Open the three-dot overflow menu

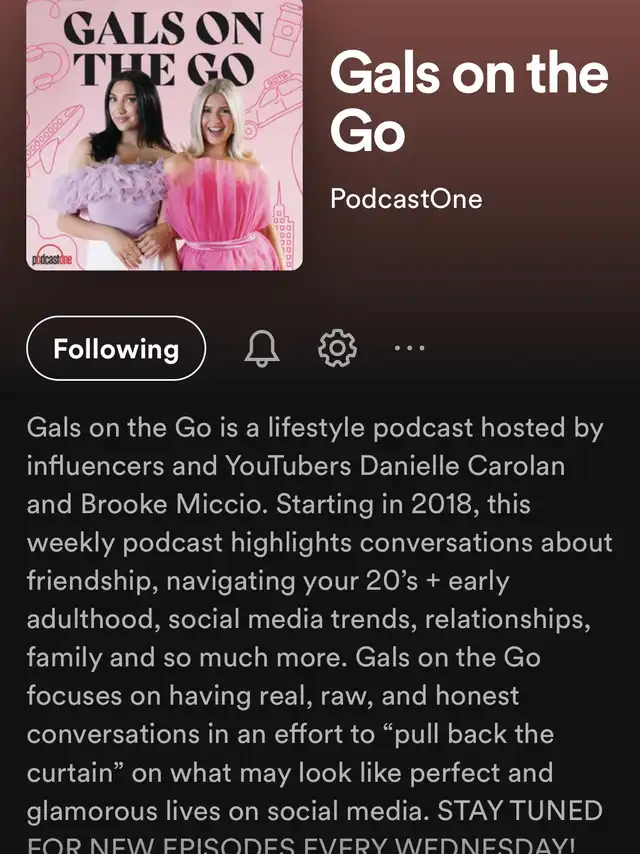click(410, 348)
